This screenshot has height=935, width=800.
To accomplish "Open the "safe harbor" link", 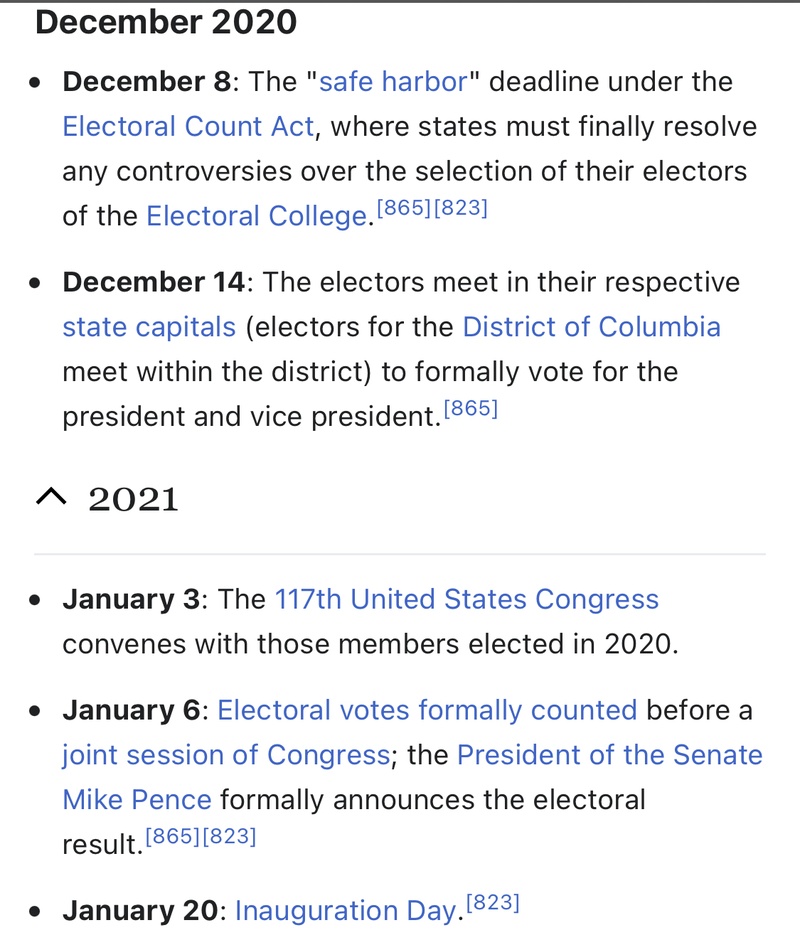I will pos(393,82).
